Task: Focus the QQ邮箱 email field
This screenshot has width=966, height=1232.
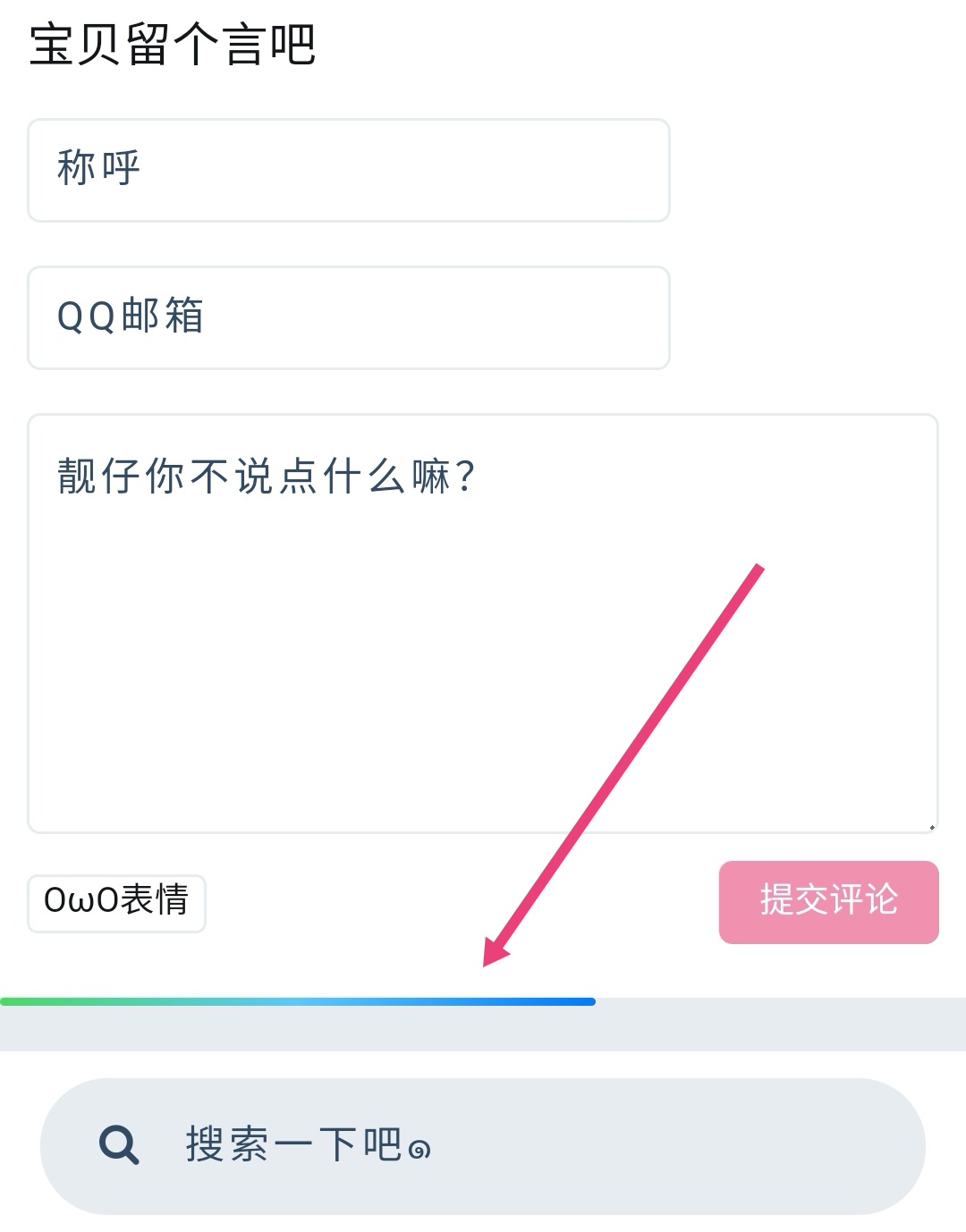Action: (x=349, y=317)
